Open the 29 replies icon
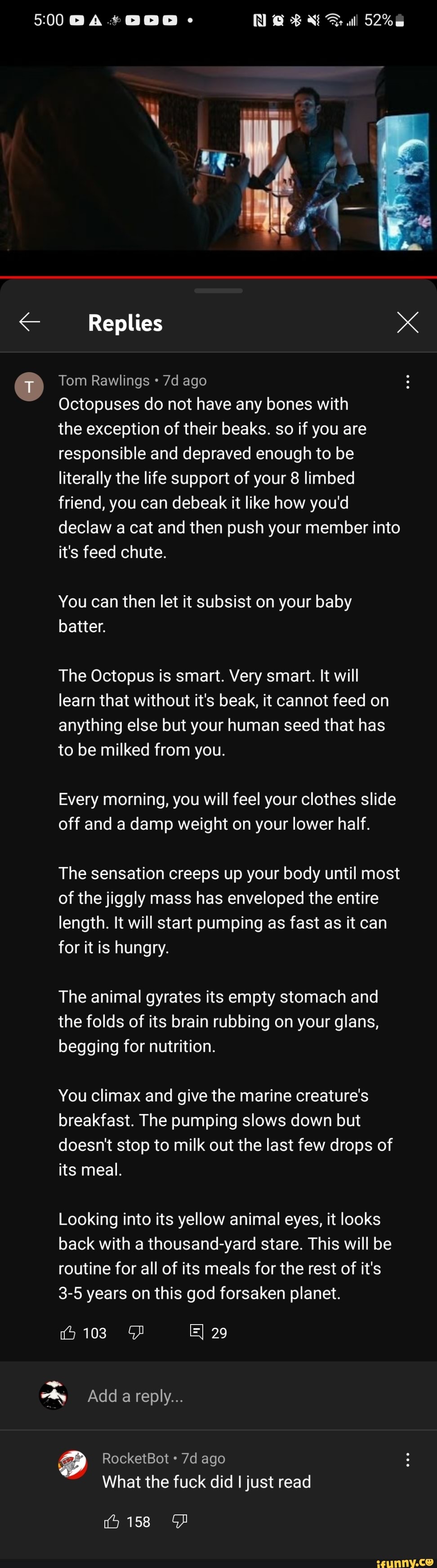This screenshot has height=1568, width=437. click(x=196, y=1333)
